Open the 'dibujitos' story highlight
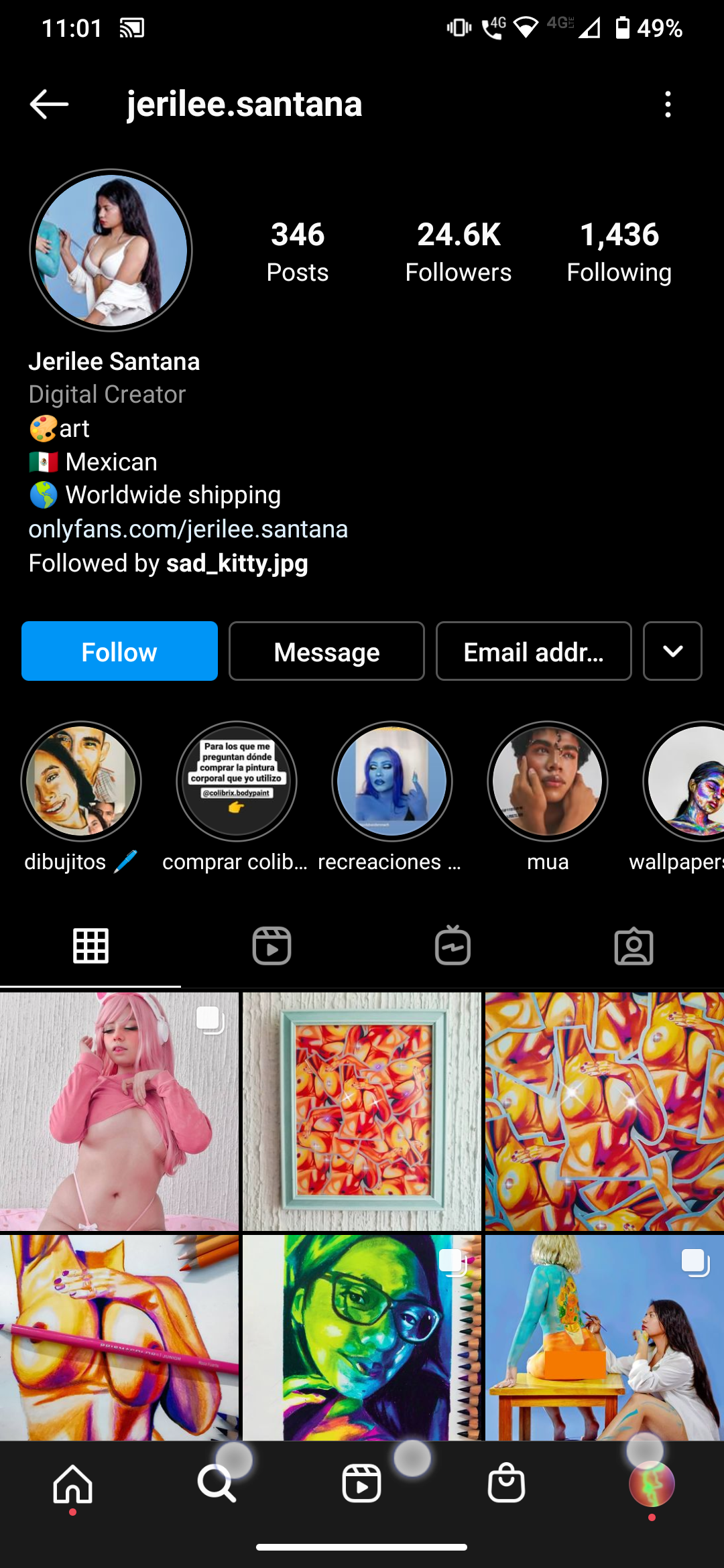This screenshot has width=724, height=1568. pos(81,781)
